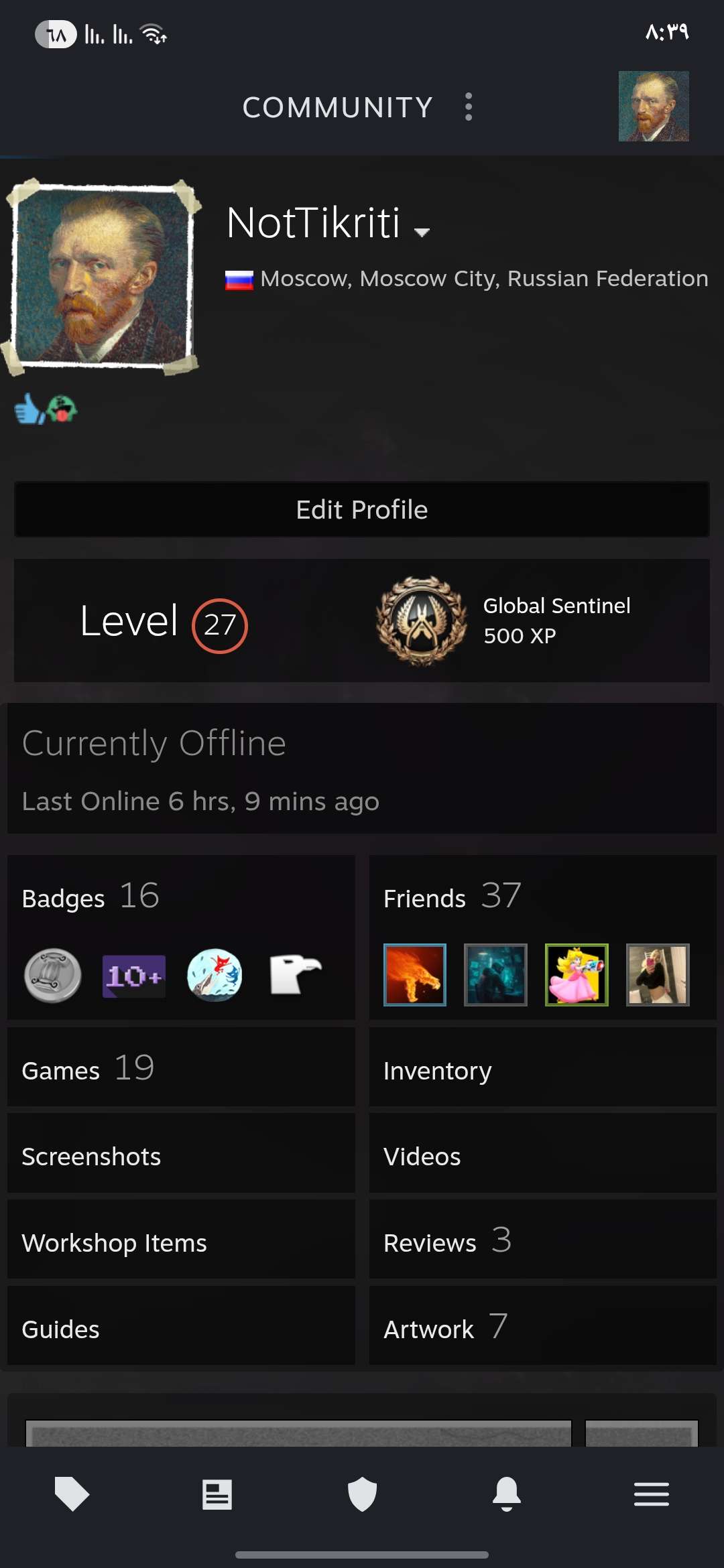The image size is (724, 1568).
Task: Open the Friends 37 list
Action: 452,897
